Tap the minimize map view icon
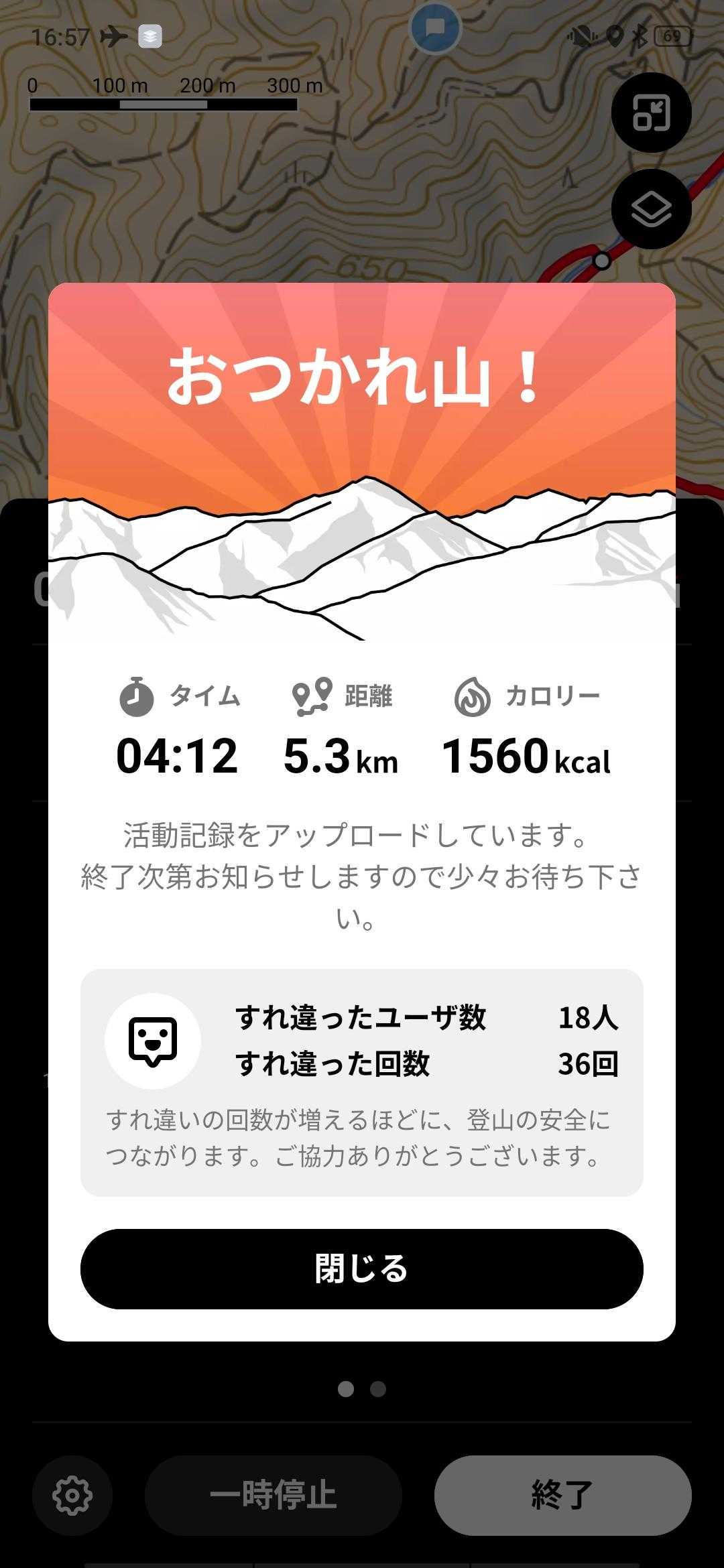 [x=651, y=113]
